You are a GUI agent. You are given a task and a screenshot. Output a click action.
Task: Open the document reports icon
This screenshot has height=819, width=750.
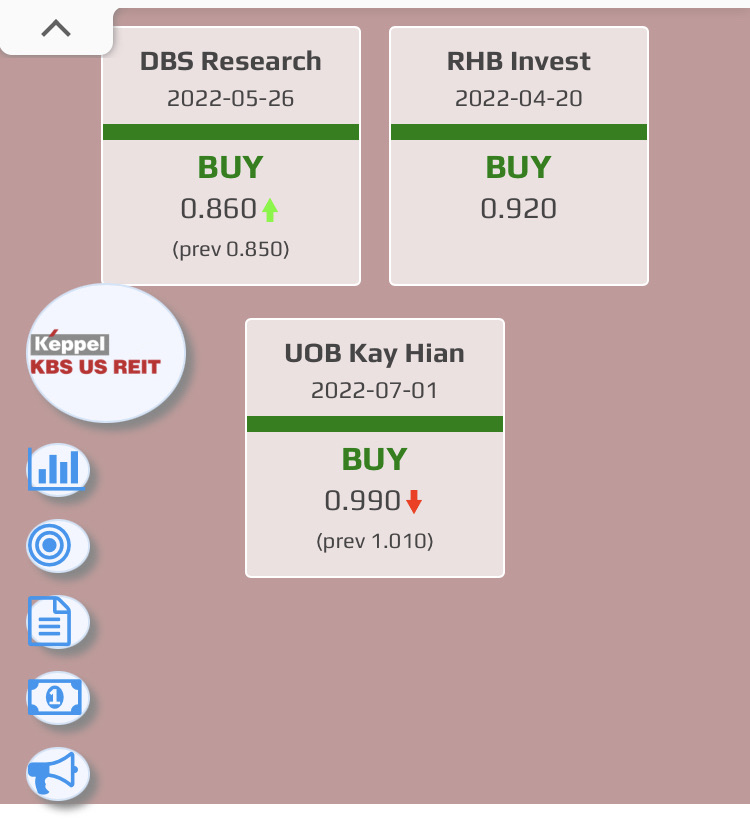(58, 622)
